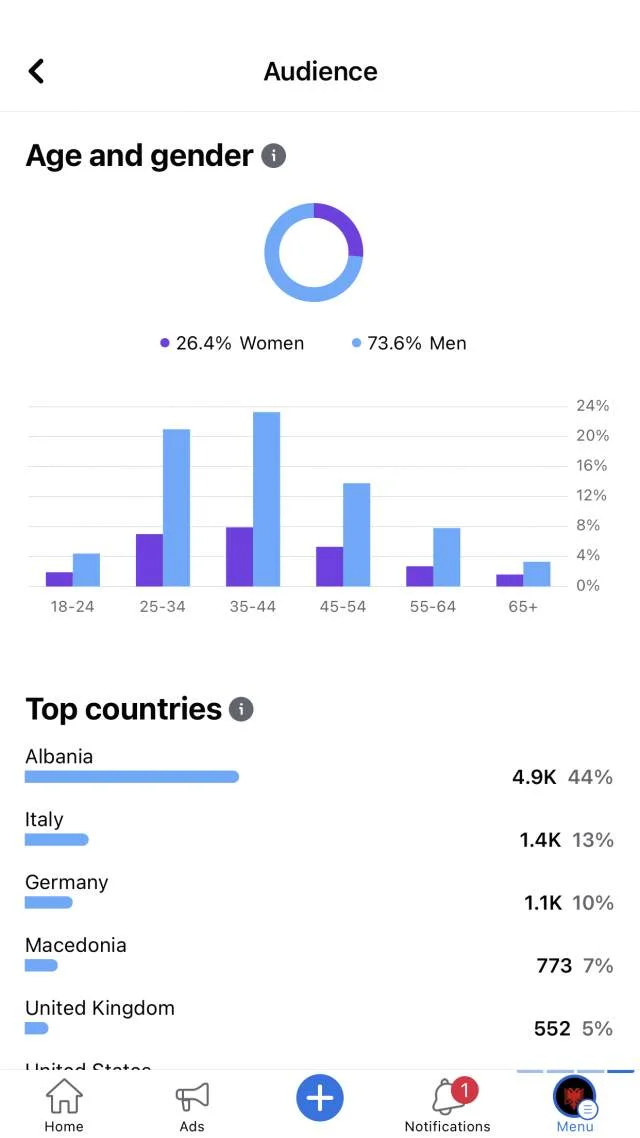Open the Notifications tab
This screenshot has height=1138, width=640.
[x=448, y=1104]
